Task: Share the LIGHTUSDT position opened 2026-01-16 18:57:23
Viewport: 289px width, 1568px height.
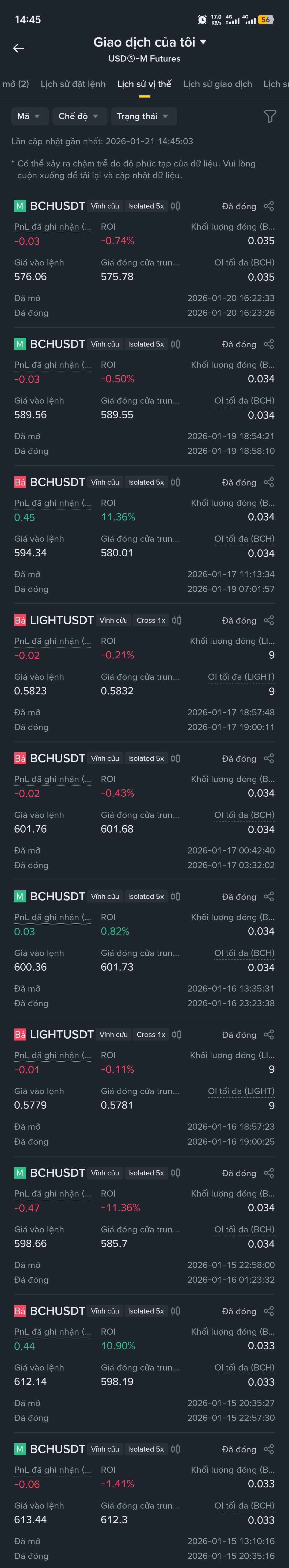Action: [x=269, y=1035]
